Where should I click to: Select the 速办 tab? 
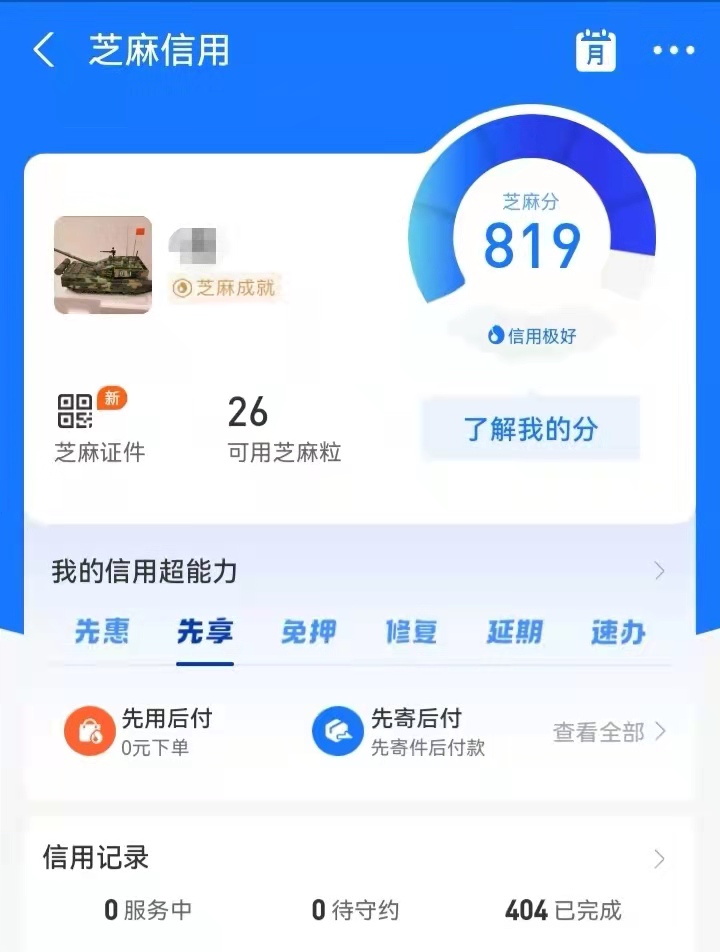click(x=616, y=632)
